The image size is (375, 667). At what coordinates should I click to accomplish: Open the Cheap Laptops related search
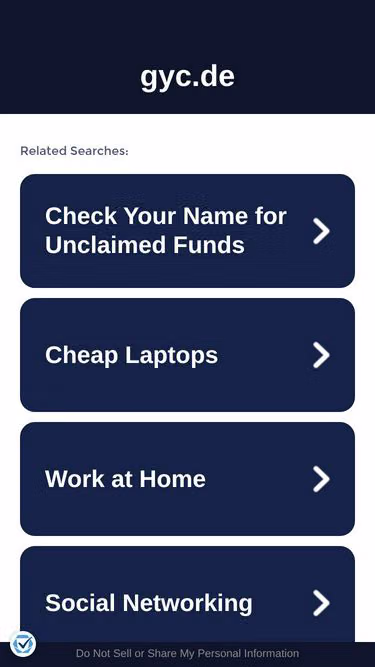pos(188,355)
